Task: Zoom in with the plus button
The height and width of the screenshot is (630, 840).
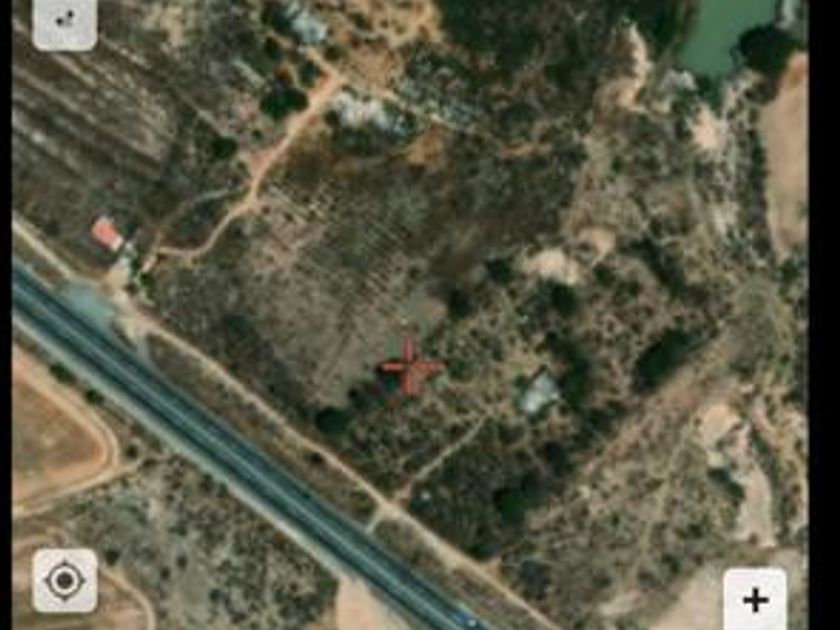Action: click(755, 599)
